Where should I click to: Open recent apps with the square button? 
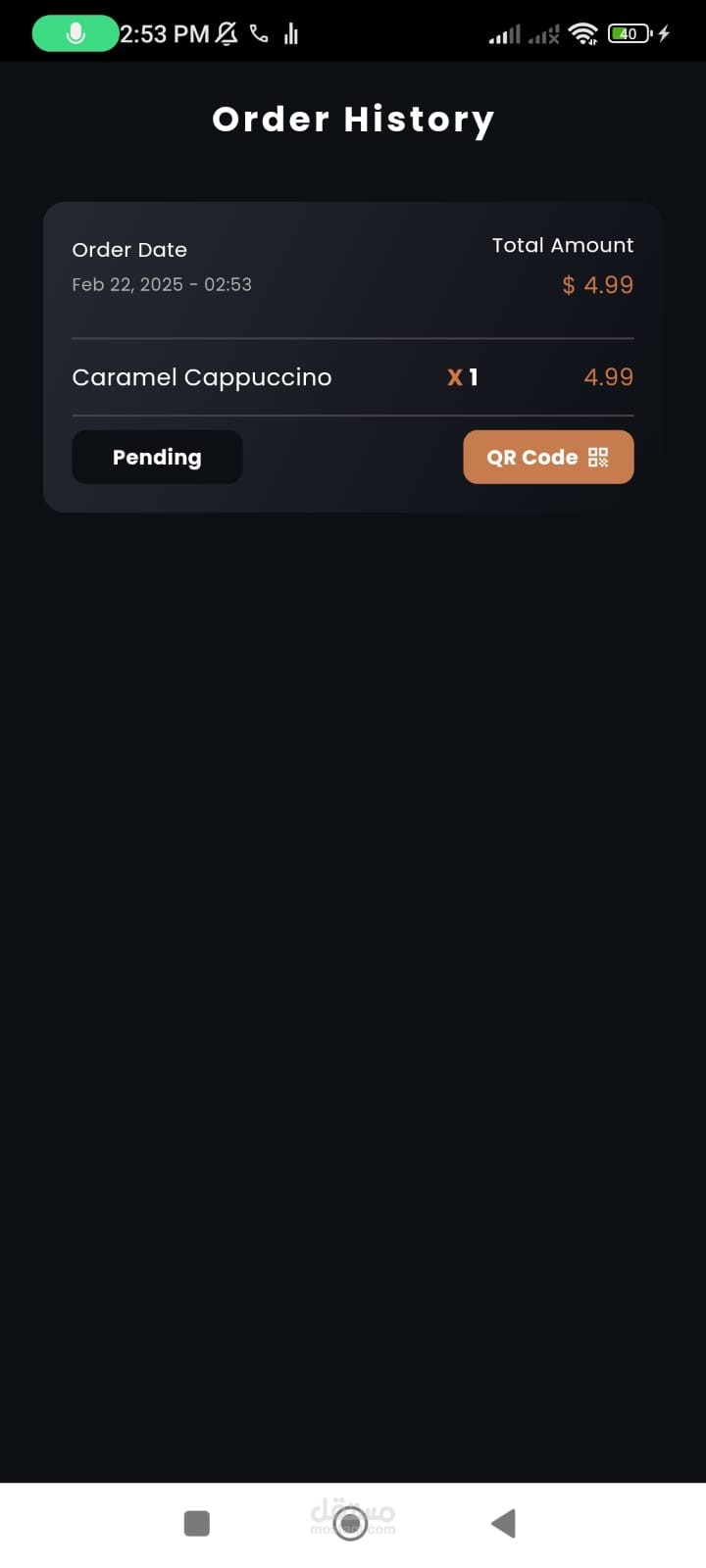point(197,1523)
